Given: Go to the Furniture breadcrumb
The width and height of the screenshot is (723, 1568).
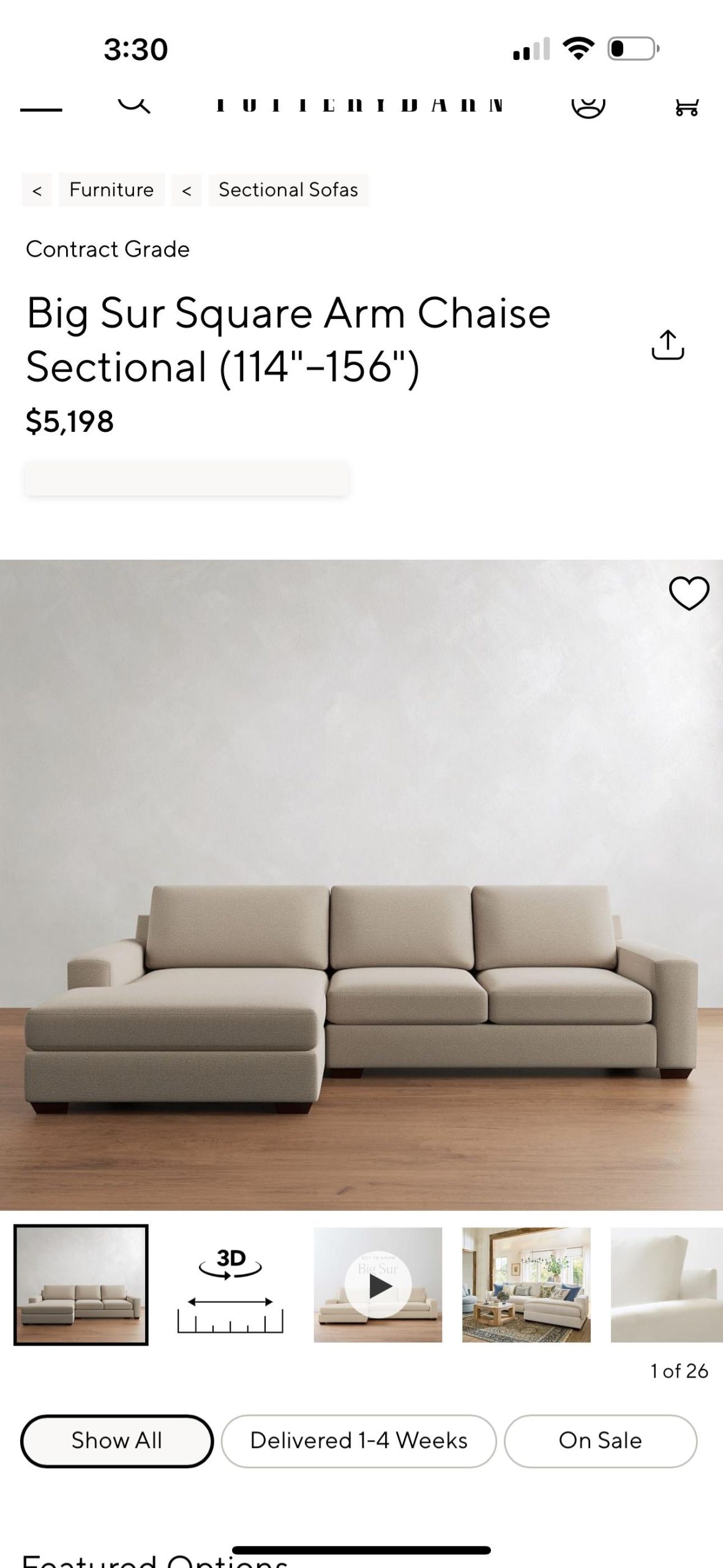Looking at the screenshot, I should (x=111, y=190).
